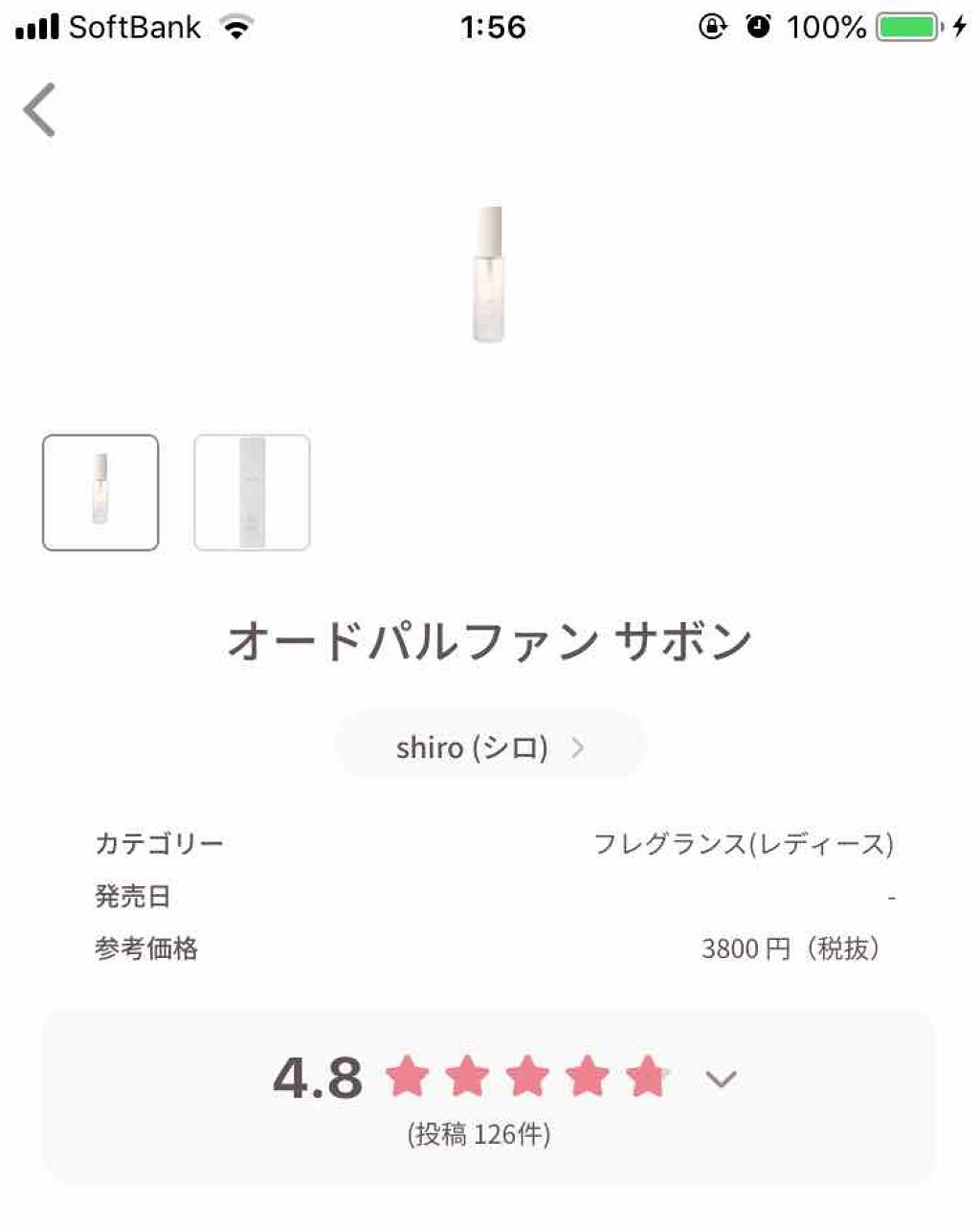Tap the alarm clock icon in the status bar
The width and height of the screenshot is (980, 1226).
pyautogui.click(x=758, y=27)
